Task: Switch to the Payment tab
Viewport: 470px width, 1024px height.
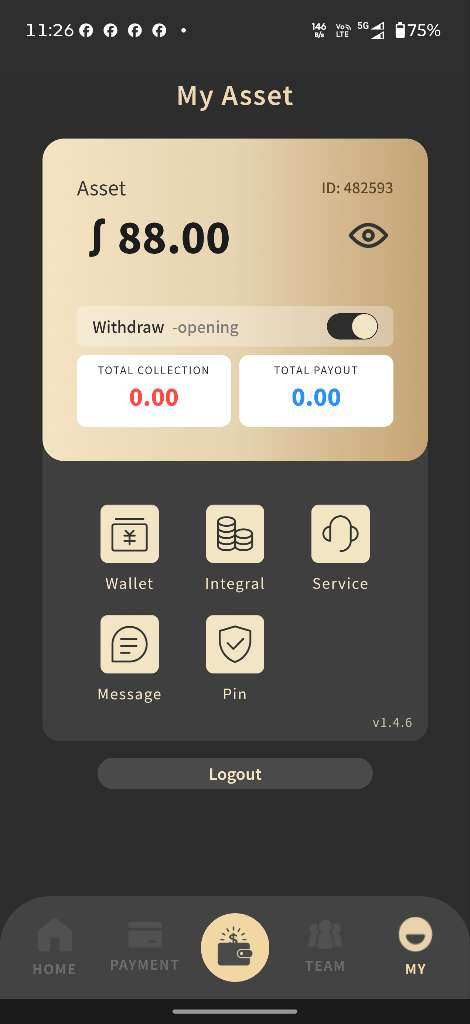Action: tap(144, 946)
